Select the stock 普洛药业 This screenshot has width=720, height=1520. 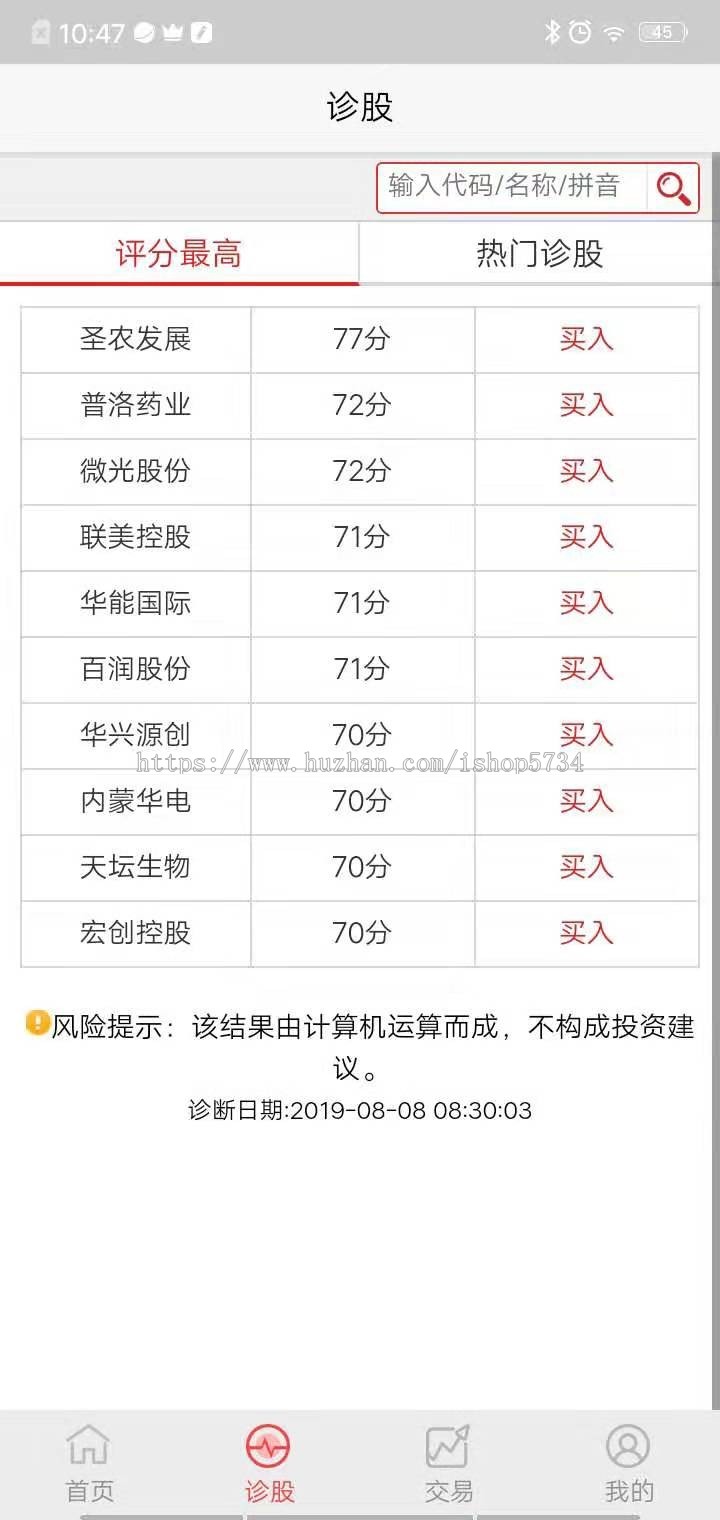point(134,406)
